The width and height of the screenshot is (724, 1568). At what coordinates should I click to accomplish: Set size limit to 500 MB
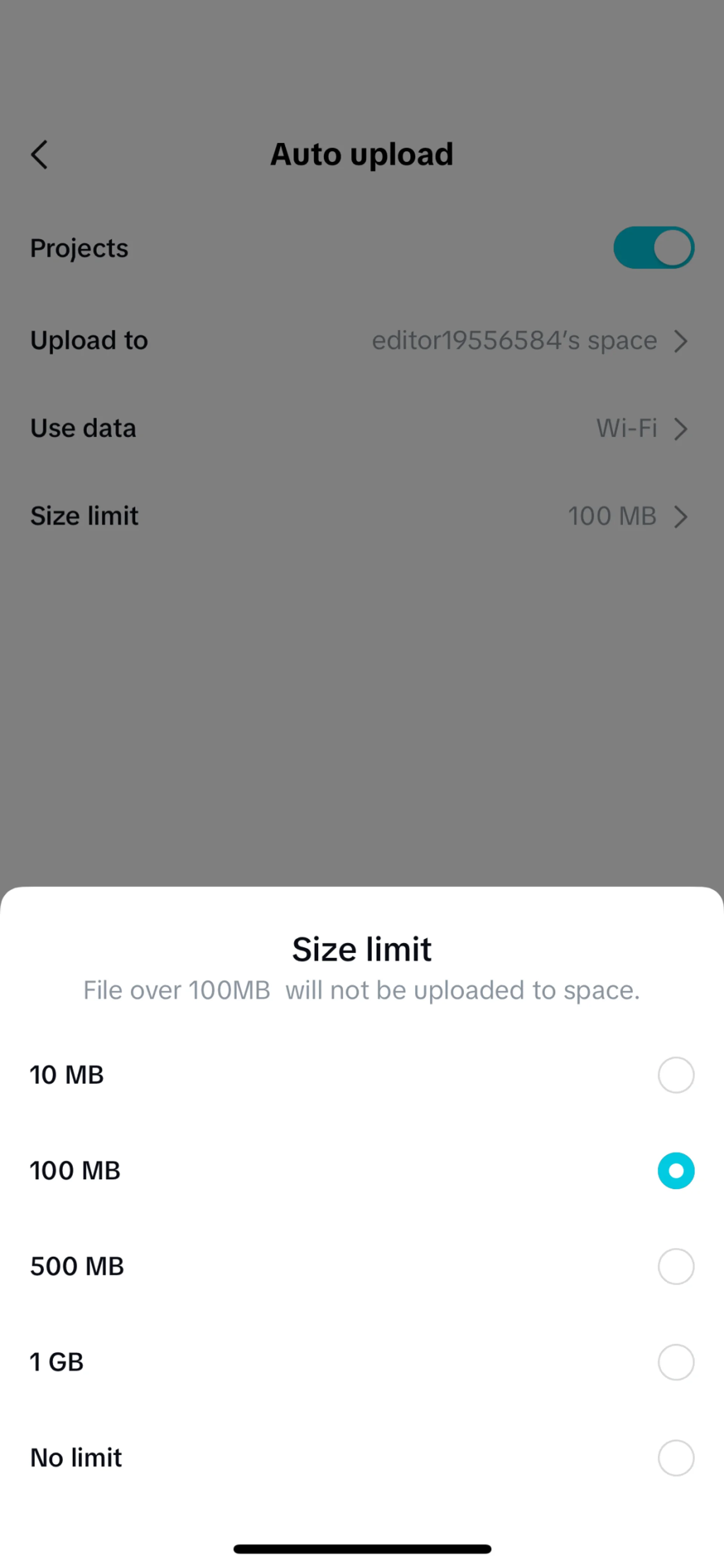click(362, 1266)
